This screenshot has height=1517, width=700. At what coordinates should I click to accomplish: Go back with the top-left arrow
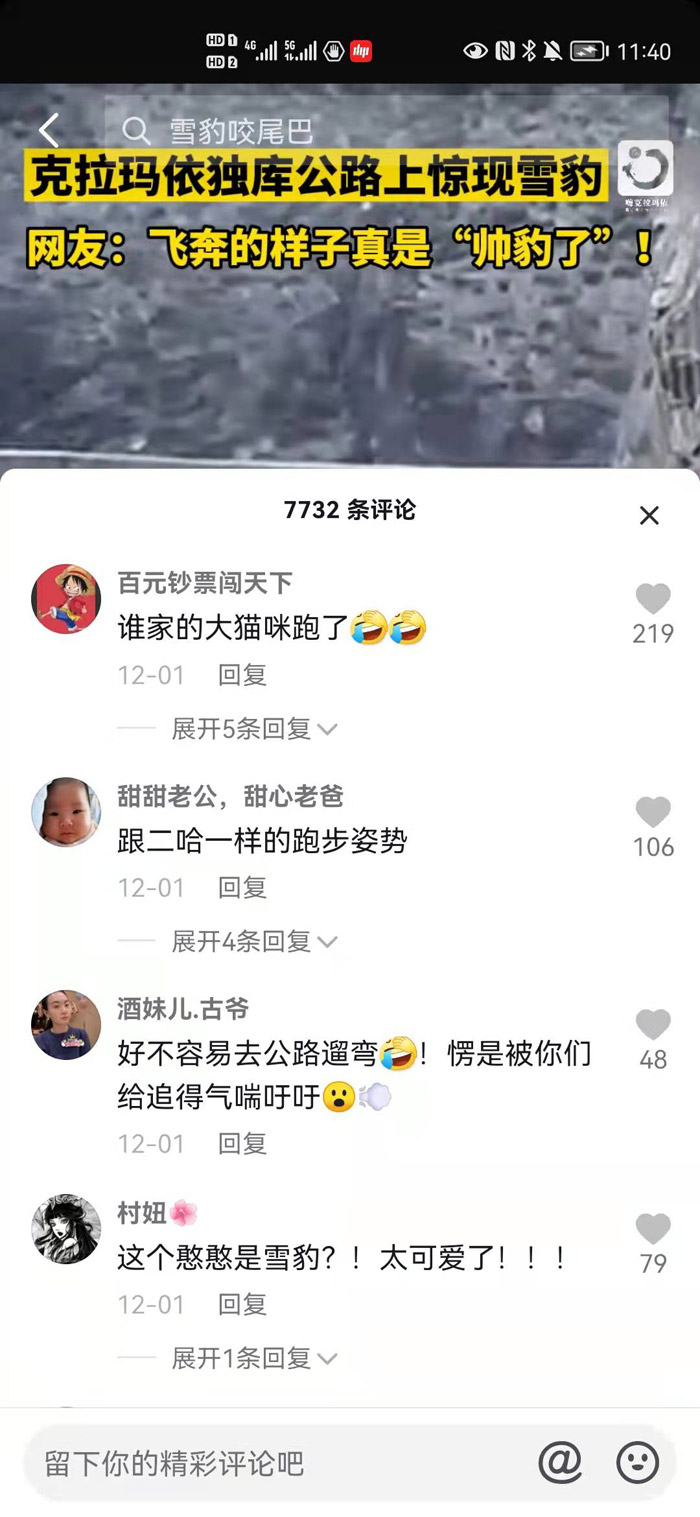click(x=48, y=131)
